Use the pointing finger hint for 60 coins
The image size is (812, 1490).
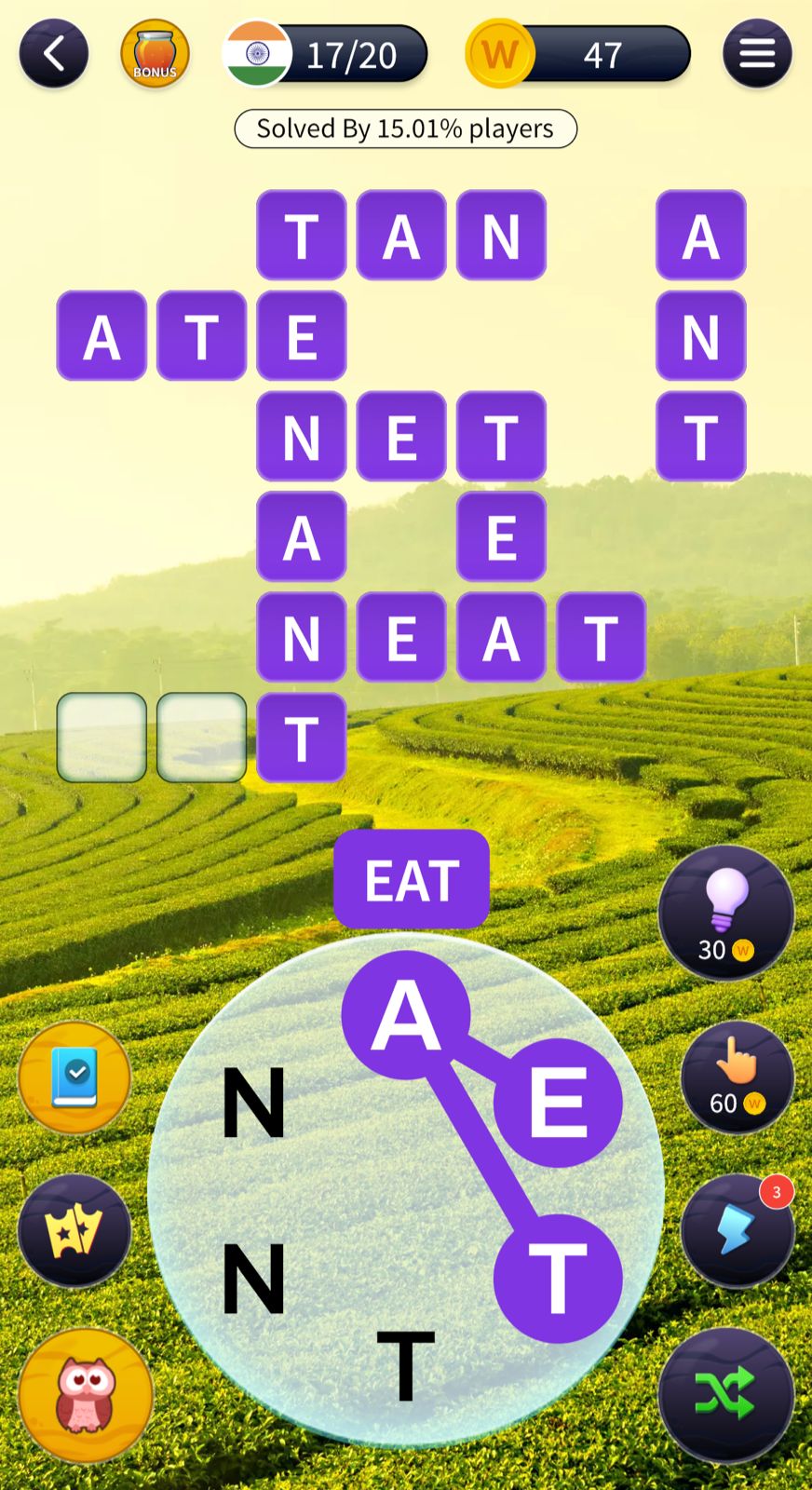tap(737, 1077)
